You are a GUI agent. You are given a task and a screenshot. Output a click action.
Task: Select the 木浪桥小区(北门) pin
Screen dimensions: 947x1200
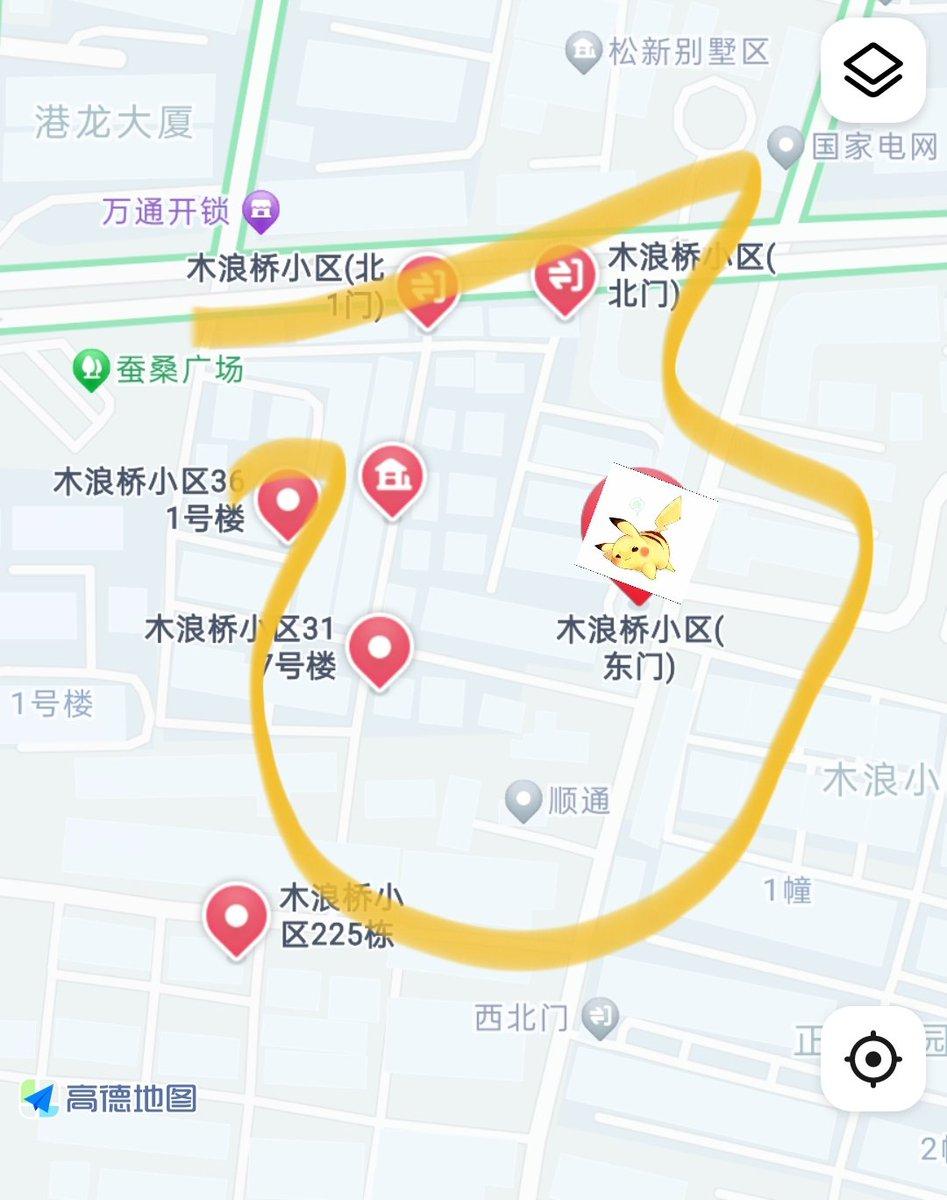point(565,279)
